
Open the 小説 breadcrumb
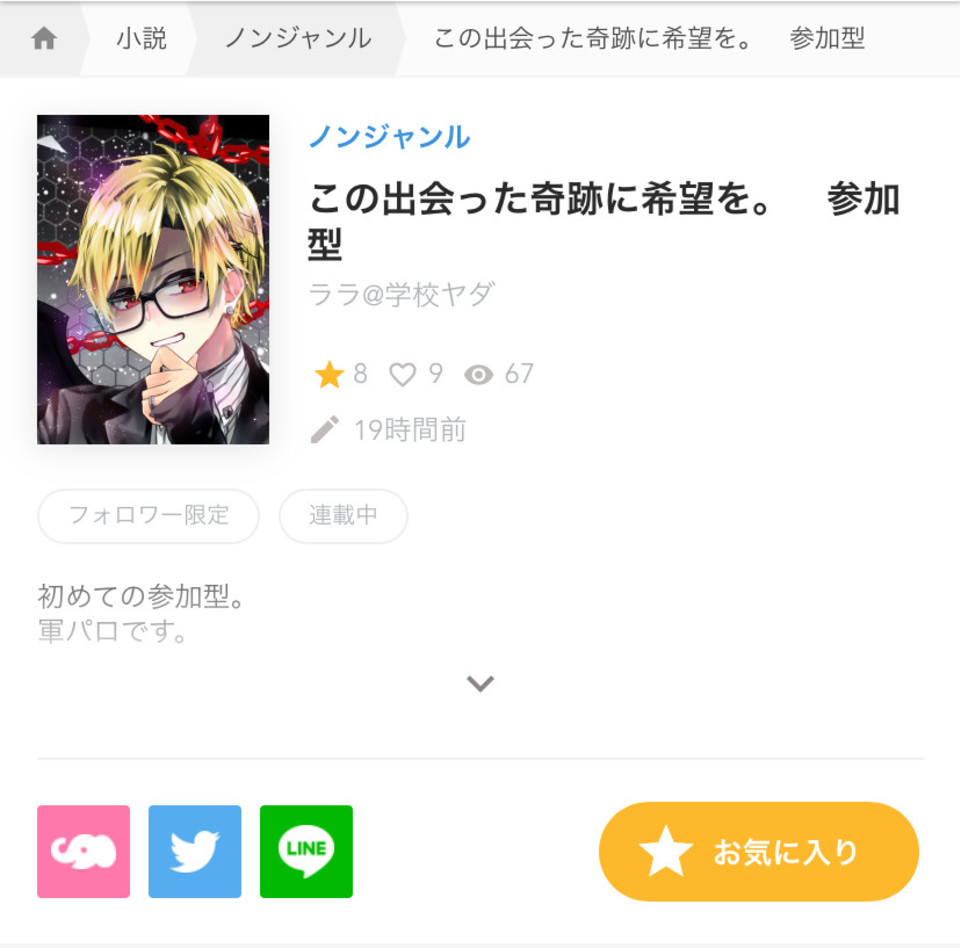tap(141, 39)
